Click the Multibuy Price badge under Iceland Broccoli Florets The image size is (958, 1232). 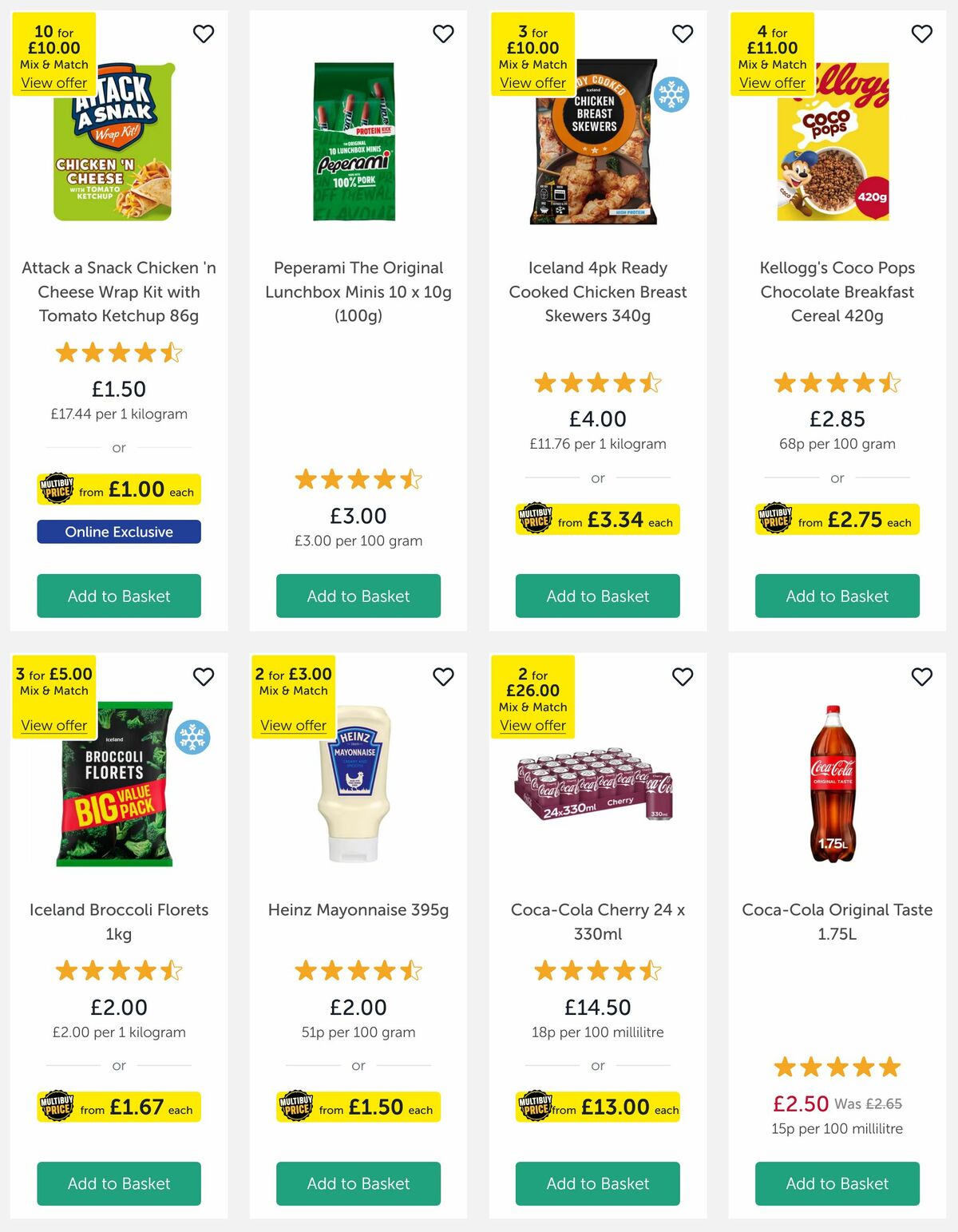click(118, 1107)
